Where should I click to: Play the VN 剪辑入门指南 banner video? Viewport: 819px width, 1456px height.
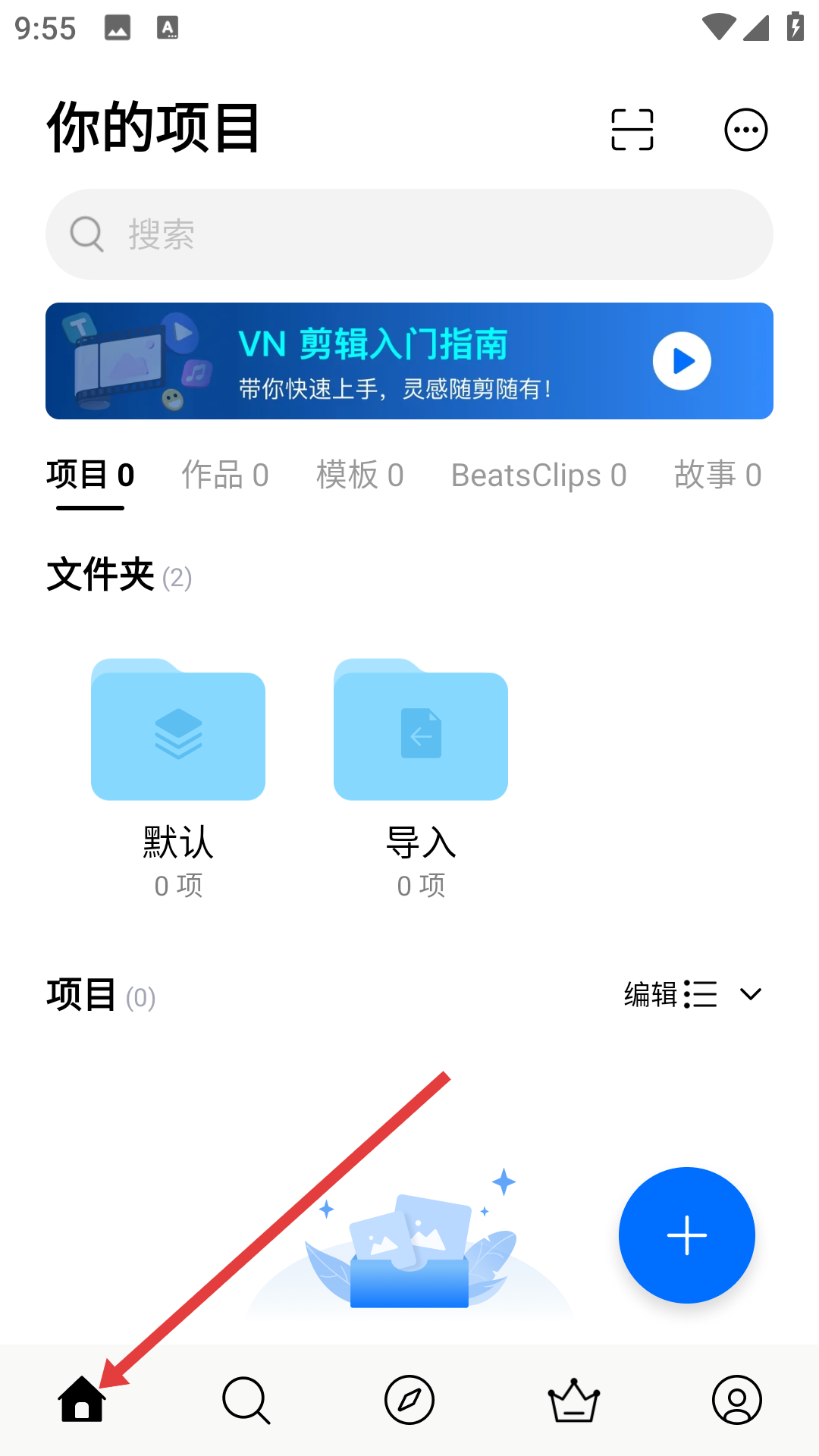[682, 361]
